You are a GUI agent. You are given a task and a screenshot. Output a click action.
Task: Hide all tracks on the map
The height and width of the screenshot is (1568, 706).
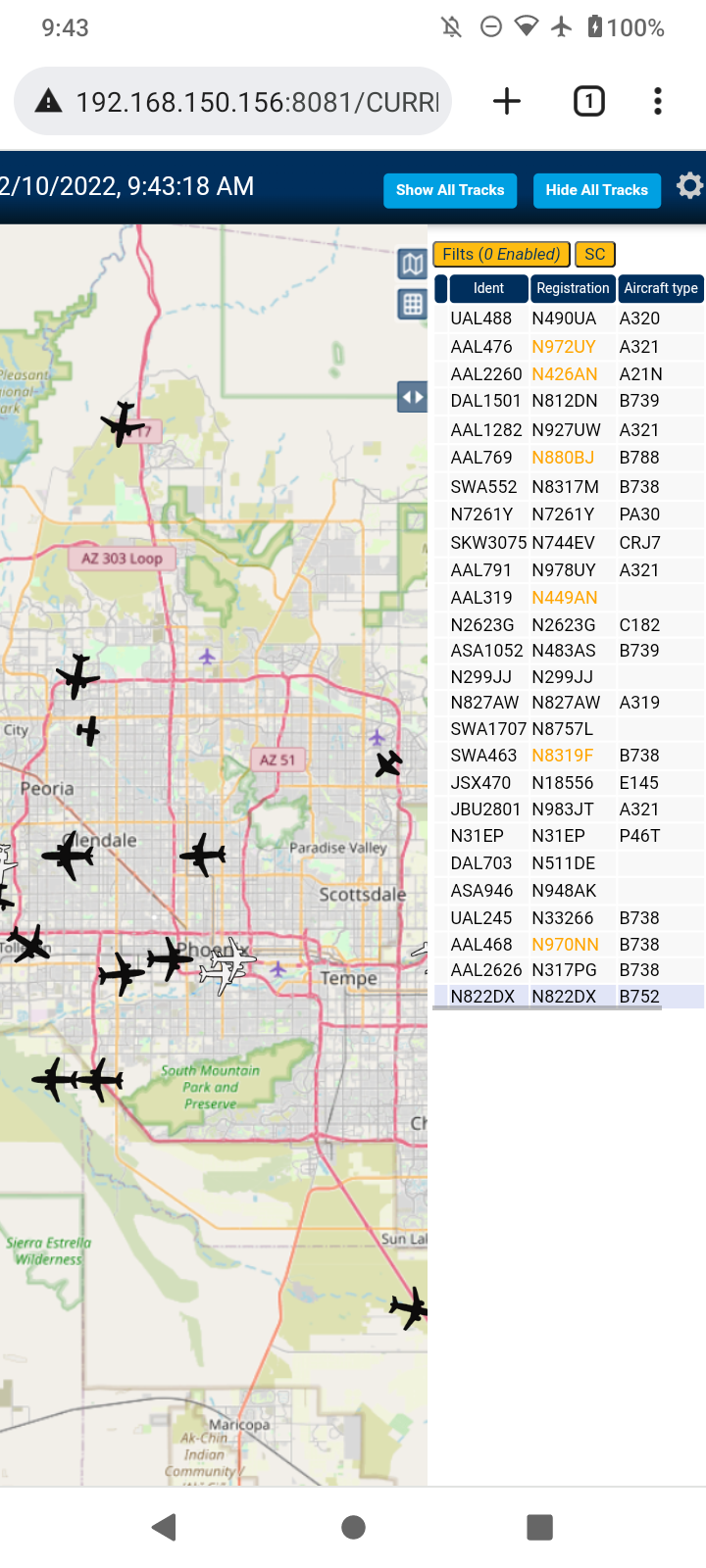coord(596,190)
